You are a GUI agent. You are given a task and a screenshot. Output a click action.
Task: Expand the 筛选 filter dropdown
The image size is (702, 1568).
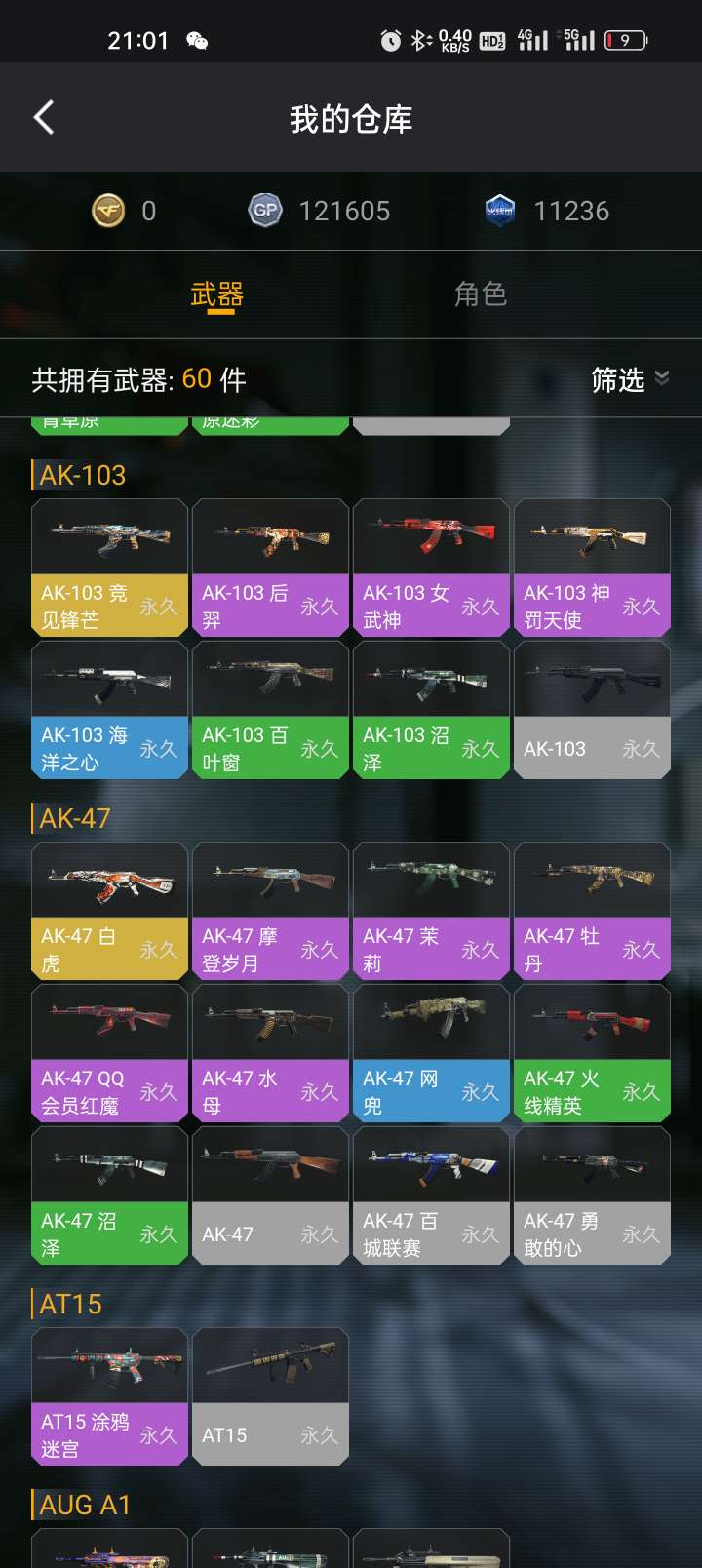(x=629, y=379)
